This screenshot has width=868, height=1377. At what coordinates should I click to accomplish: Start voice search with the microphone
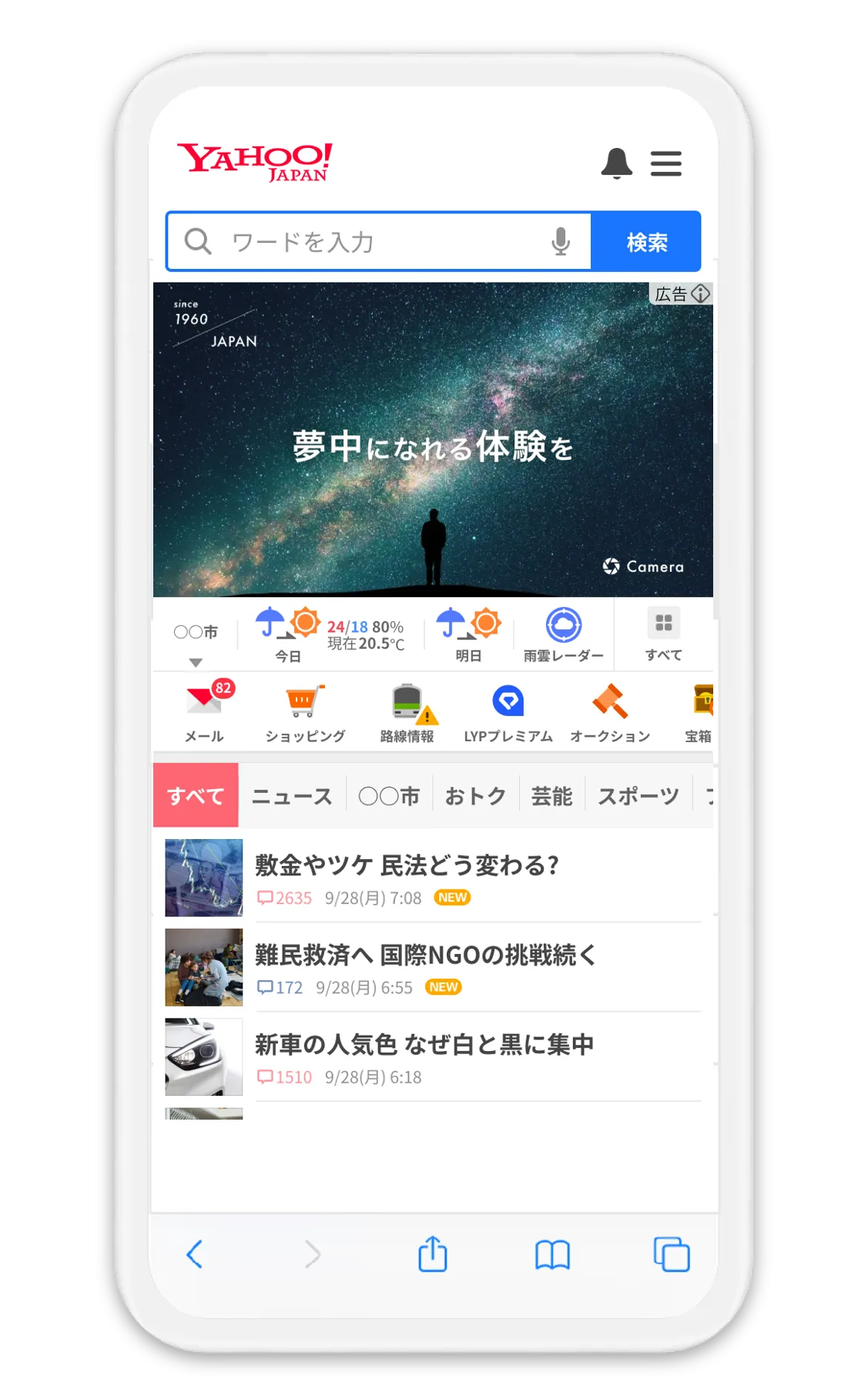(x=561, y=242)
